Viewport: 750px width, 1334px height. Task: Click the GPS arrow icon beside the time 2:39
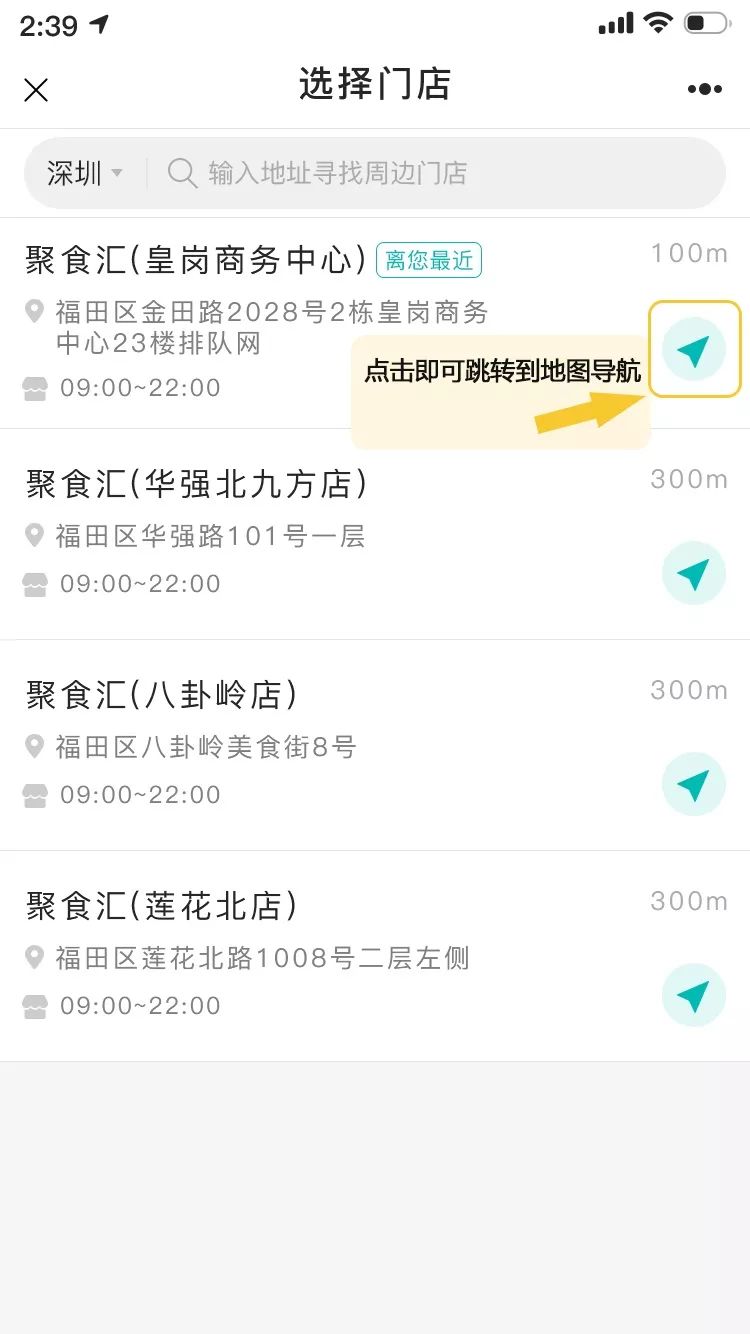(98, 22)
